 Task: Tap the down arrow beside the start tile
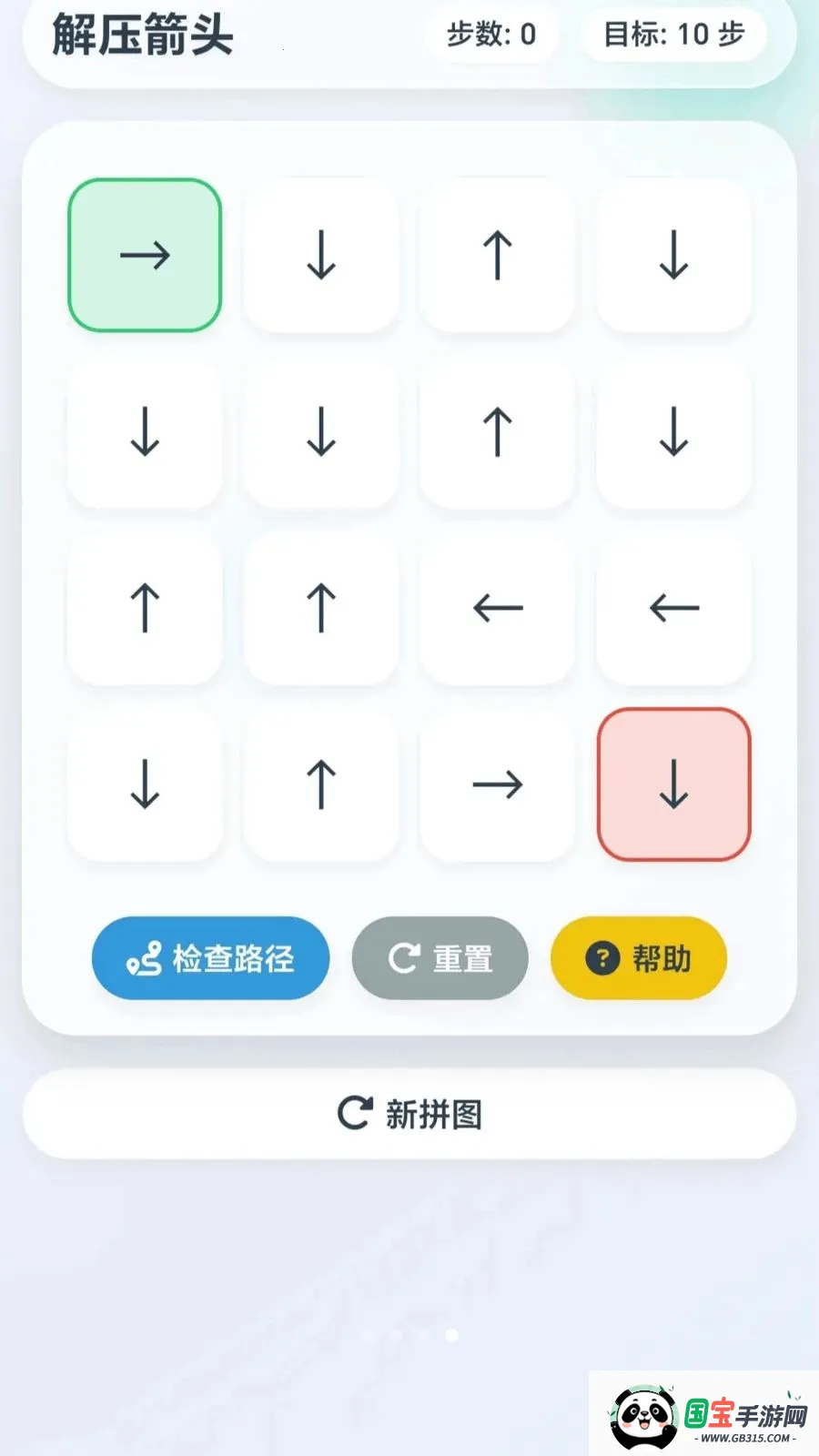[x=320, y=256]
